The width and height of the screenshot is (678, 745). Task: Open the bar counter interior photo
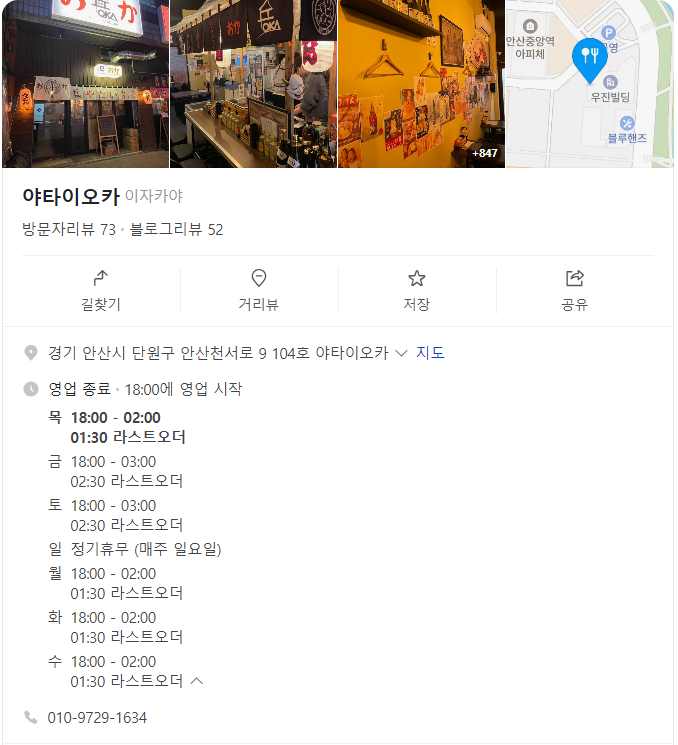coord(254,84)
